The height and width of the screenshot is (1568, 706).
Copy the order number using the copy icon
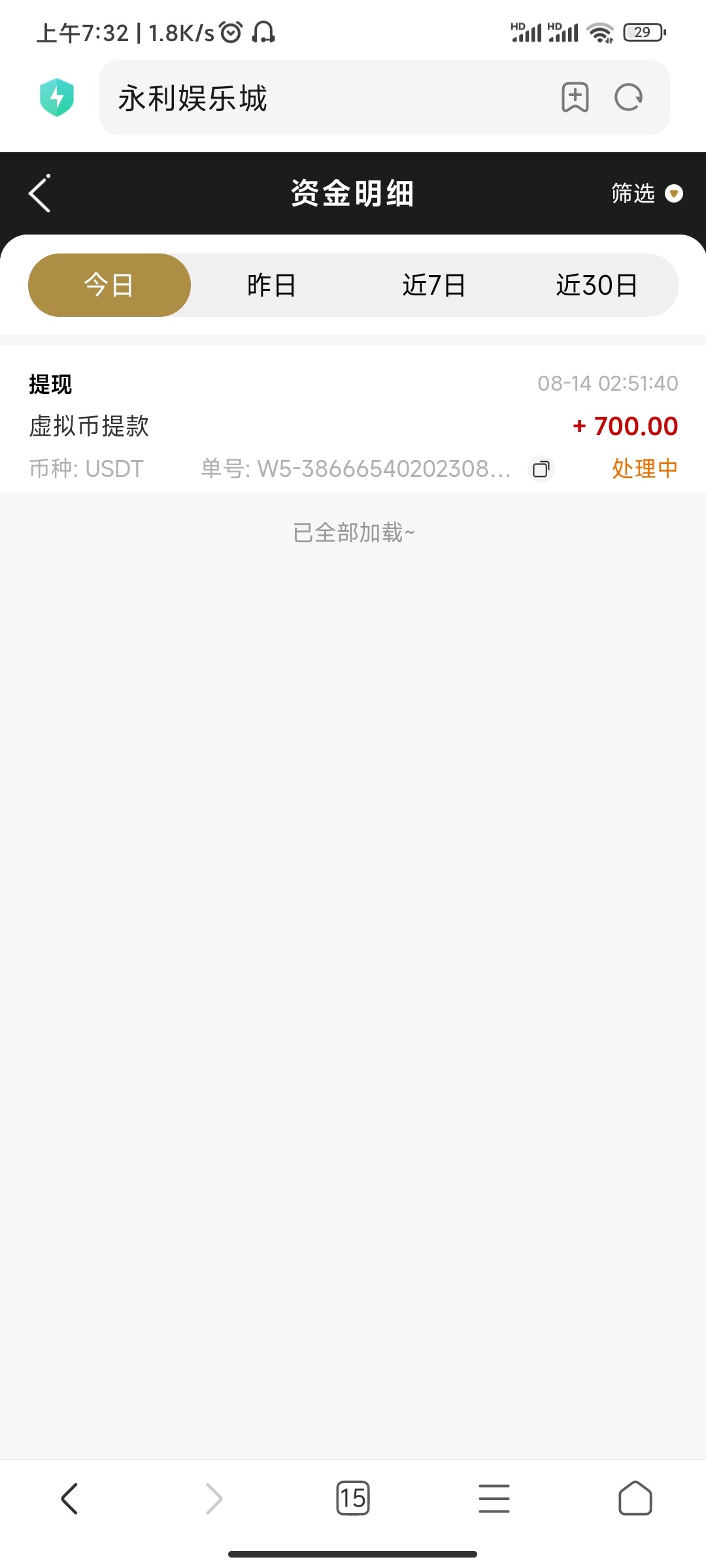pyautogui.click(x=540, y=469)
